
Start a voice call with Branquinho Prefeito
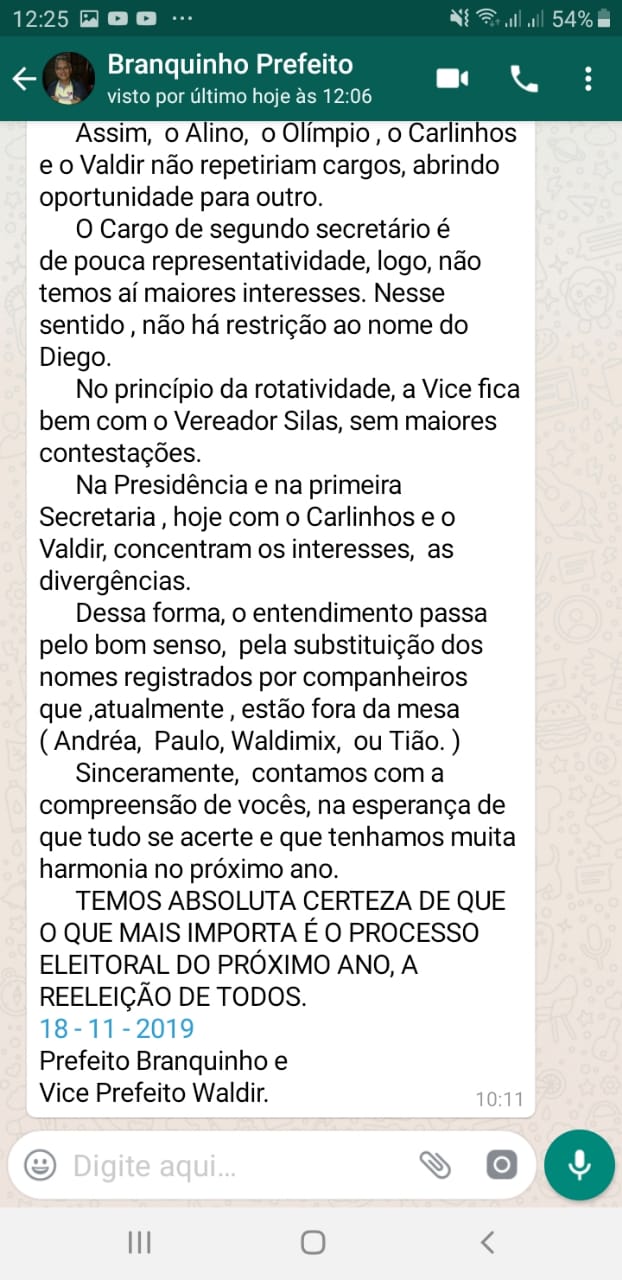click(x=524, y=79)
